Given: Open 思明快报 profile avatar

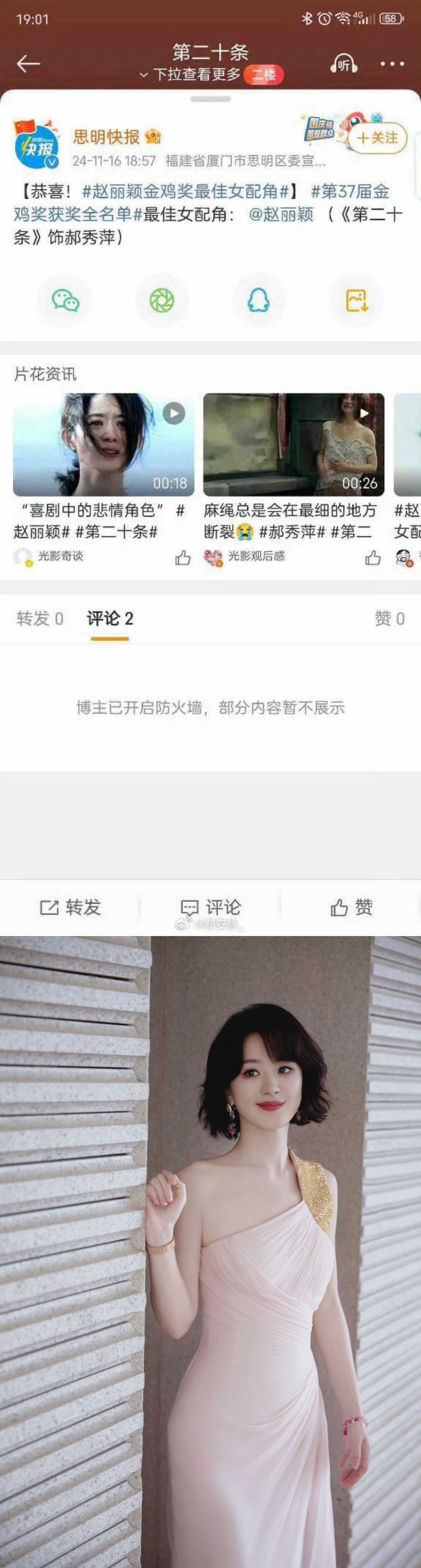Looking at the screenshot, I should (x=37, y=146).
